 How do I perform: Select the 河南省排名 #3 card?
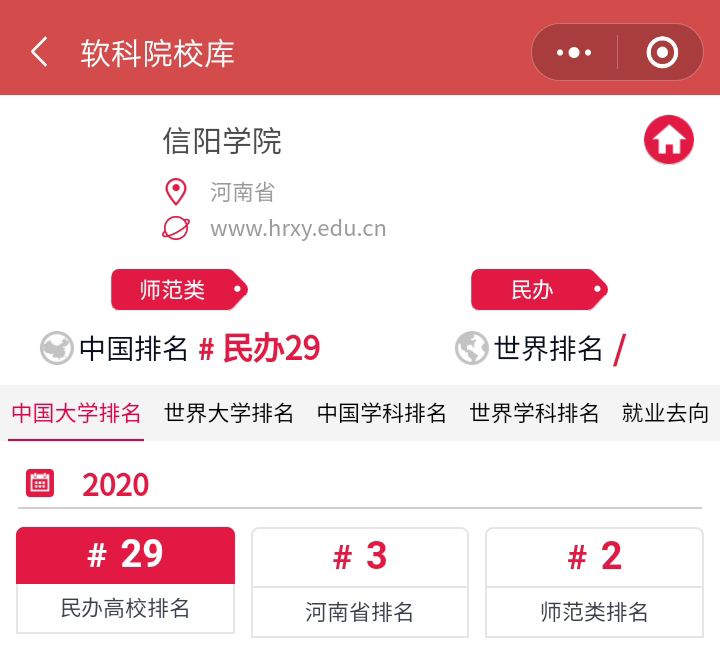pyautogui.click(x=360, y=582)
